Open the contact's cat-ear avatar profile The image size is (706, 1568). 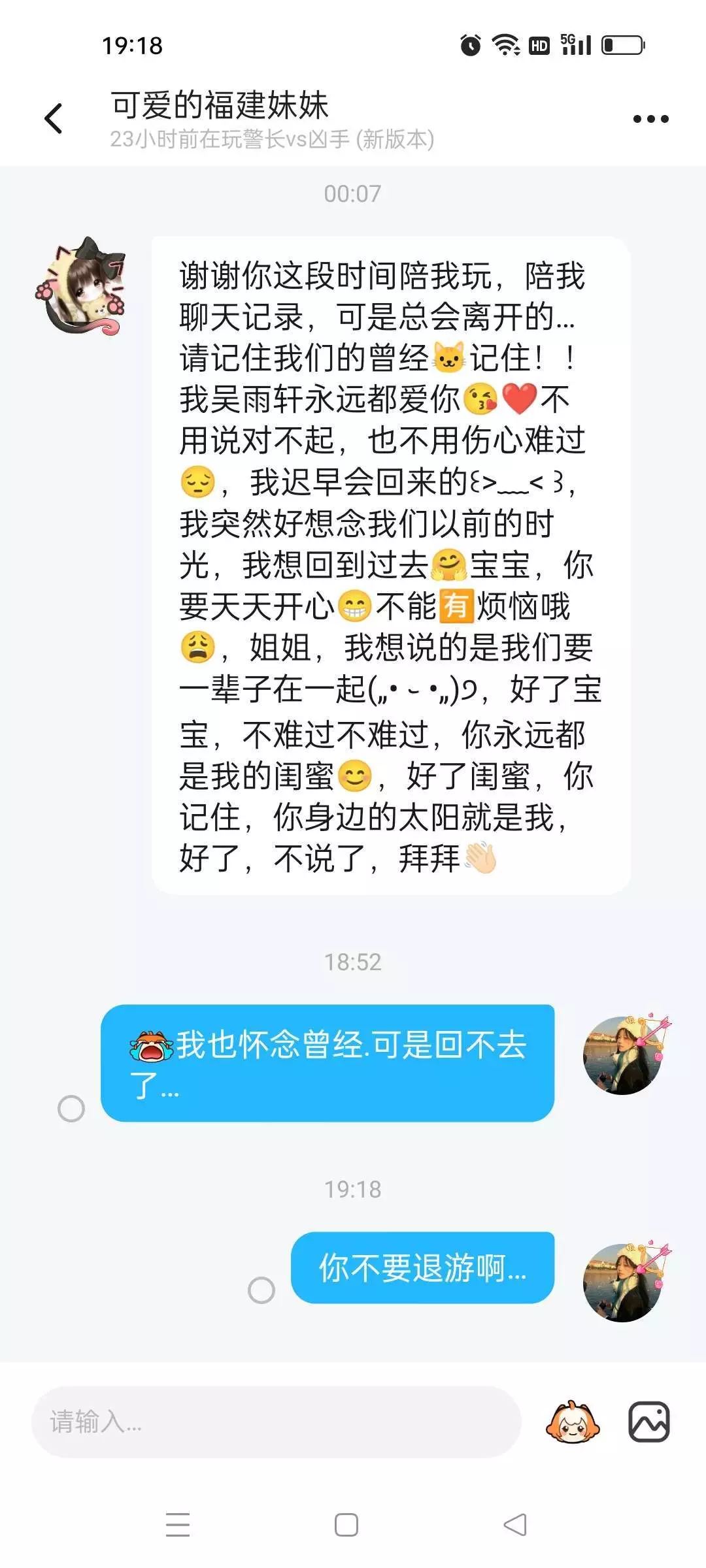pyautogui.click(x=81, y=287)
